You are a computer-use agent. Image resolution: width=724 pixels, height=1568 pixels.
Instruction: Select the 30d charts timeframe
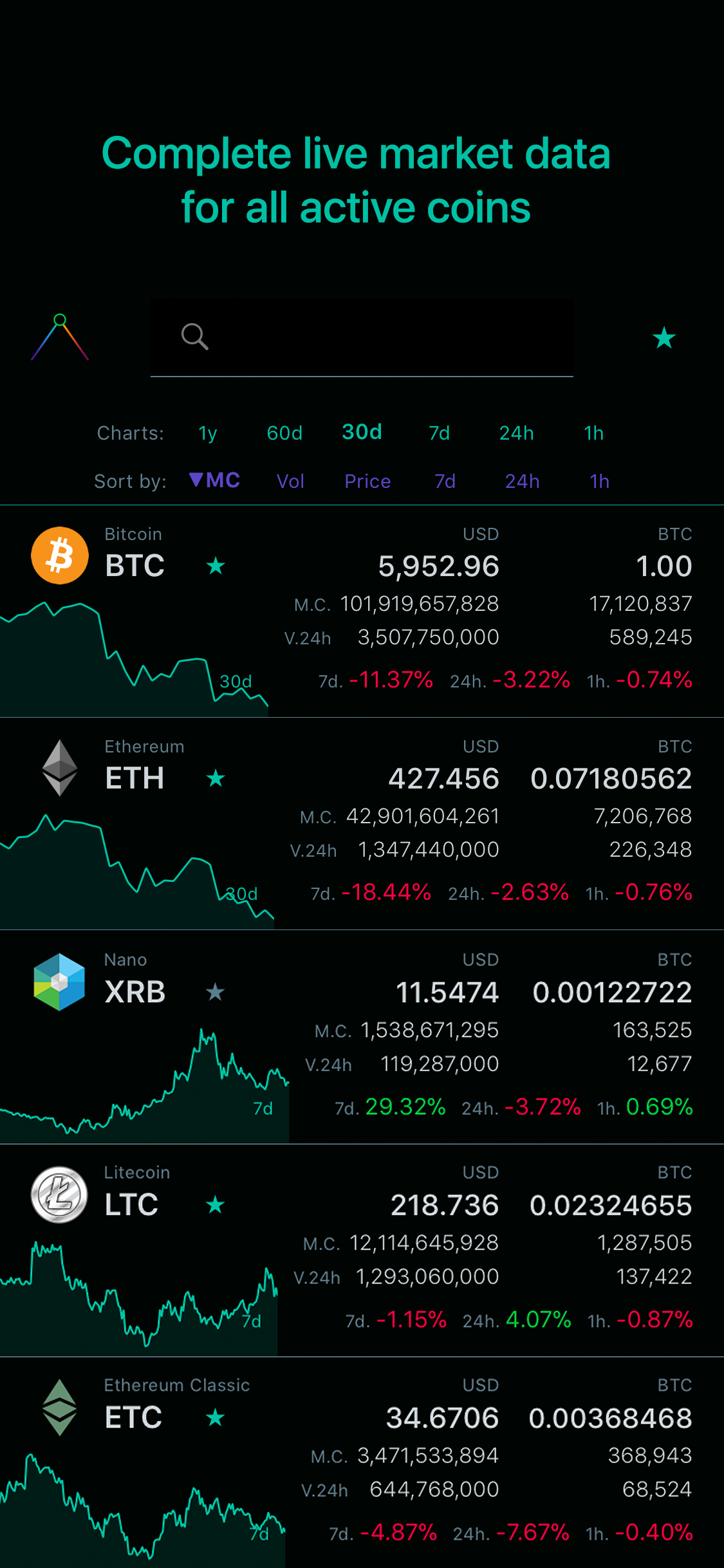tap(362, 433)
